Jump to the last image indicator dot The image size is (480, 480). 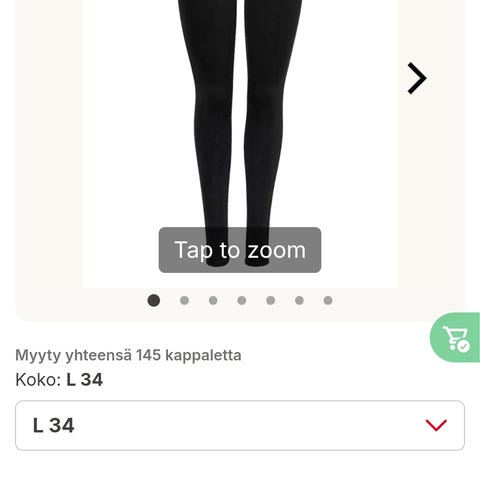pyautogui.click(x=328, y=301)
